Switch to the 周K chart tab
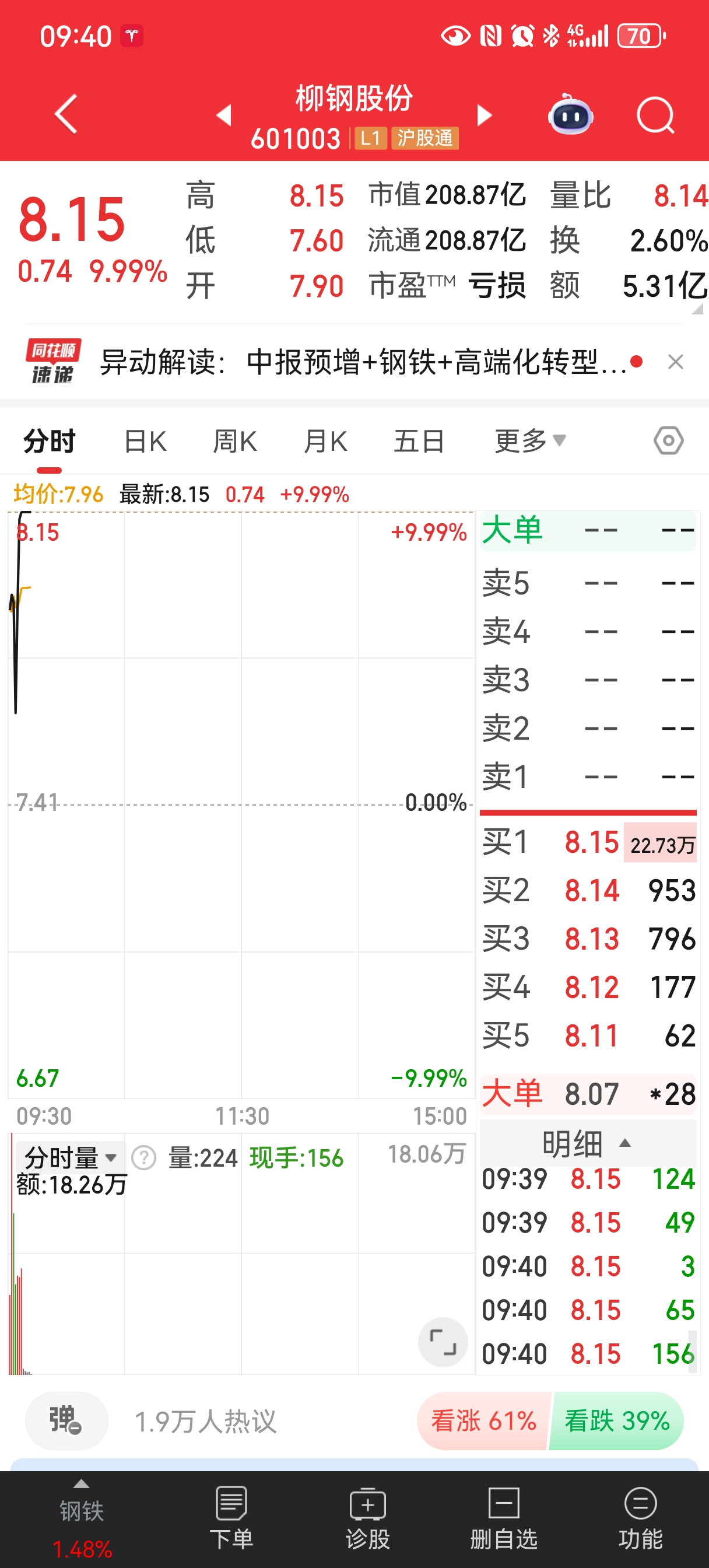Viewport: 709px width, 1568px height. [x=235, y=442]
